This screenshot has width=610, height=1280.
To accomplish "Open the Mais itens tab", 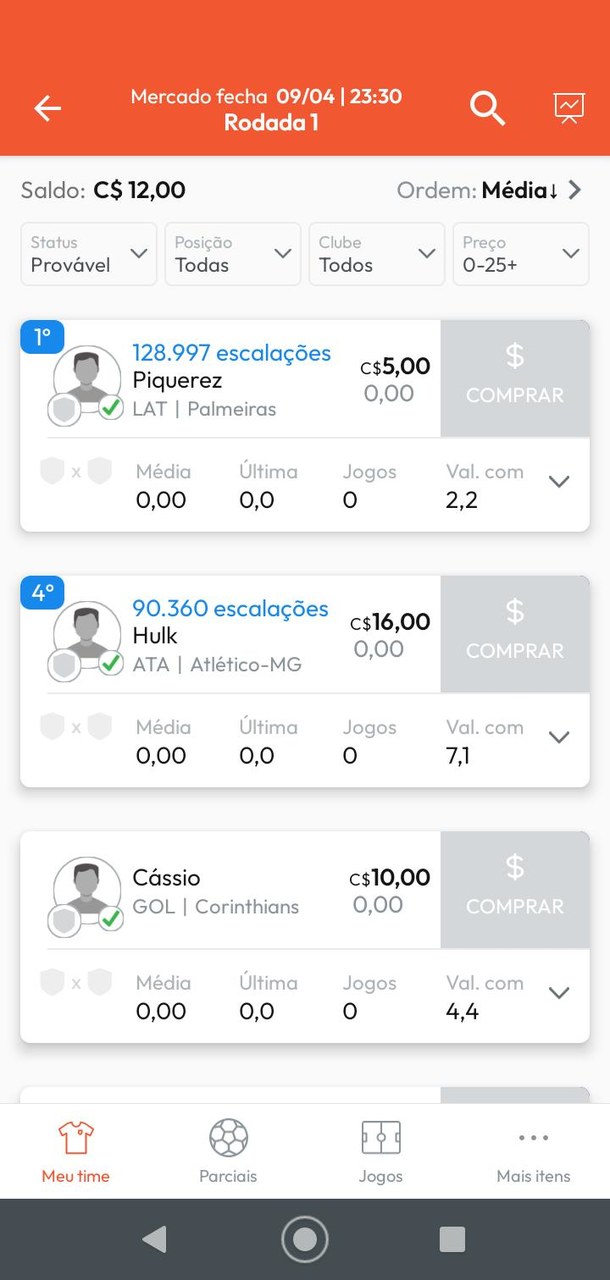I will point(533,1152).
